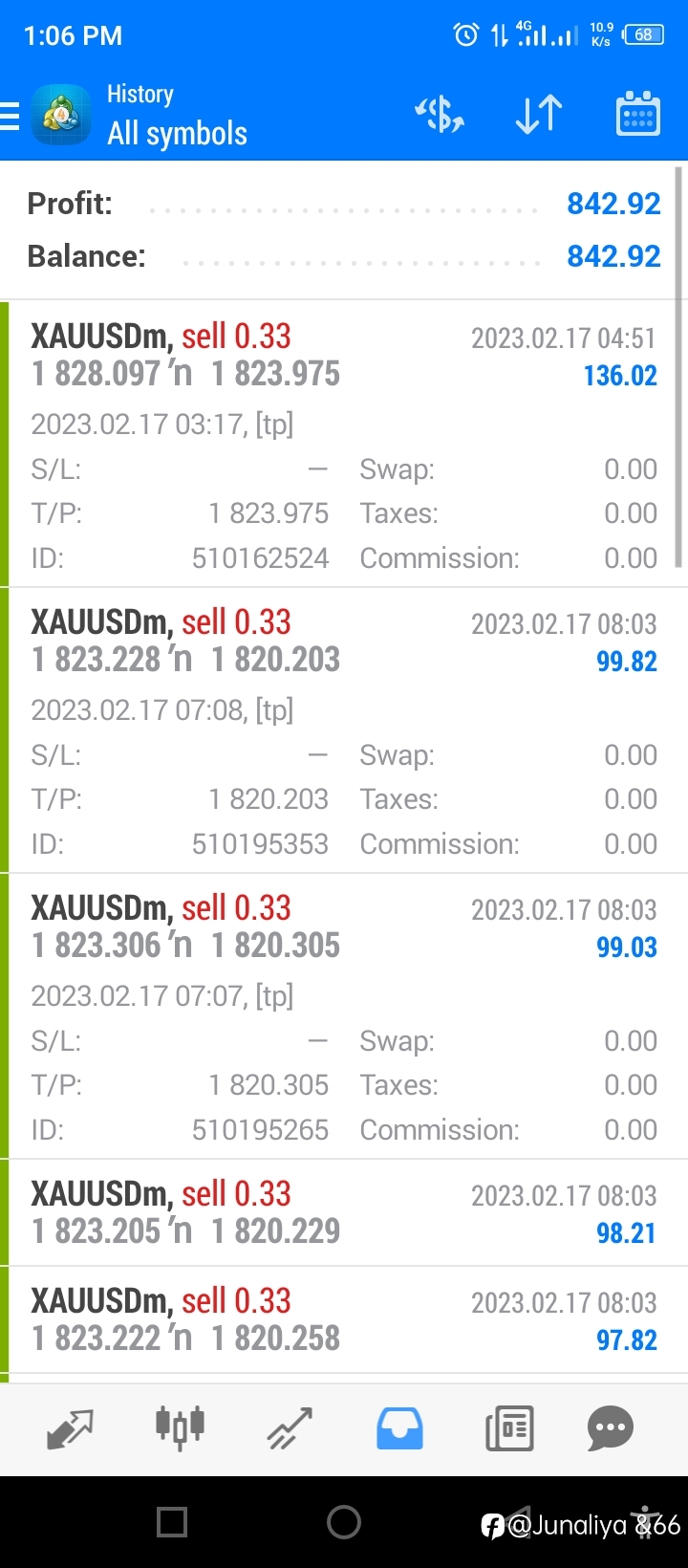Open the symbol filter icon
The image size is (688, 1568).
coord(440,116)
